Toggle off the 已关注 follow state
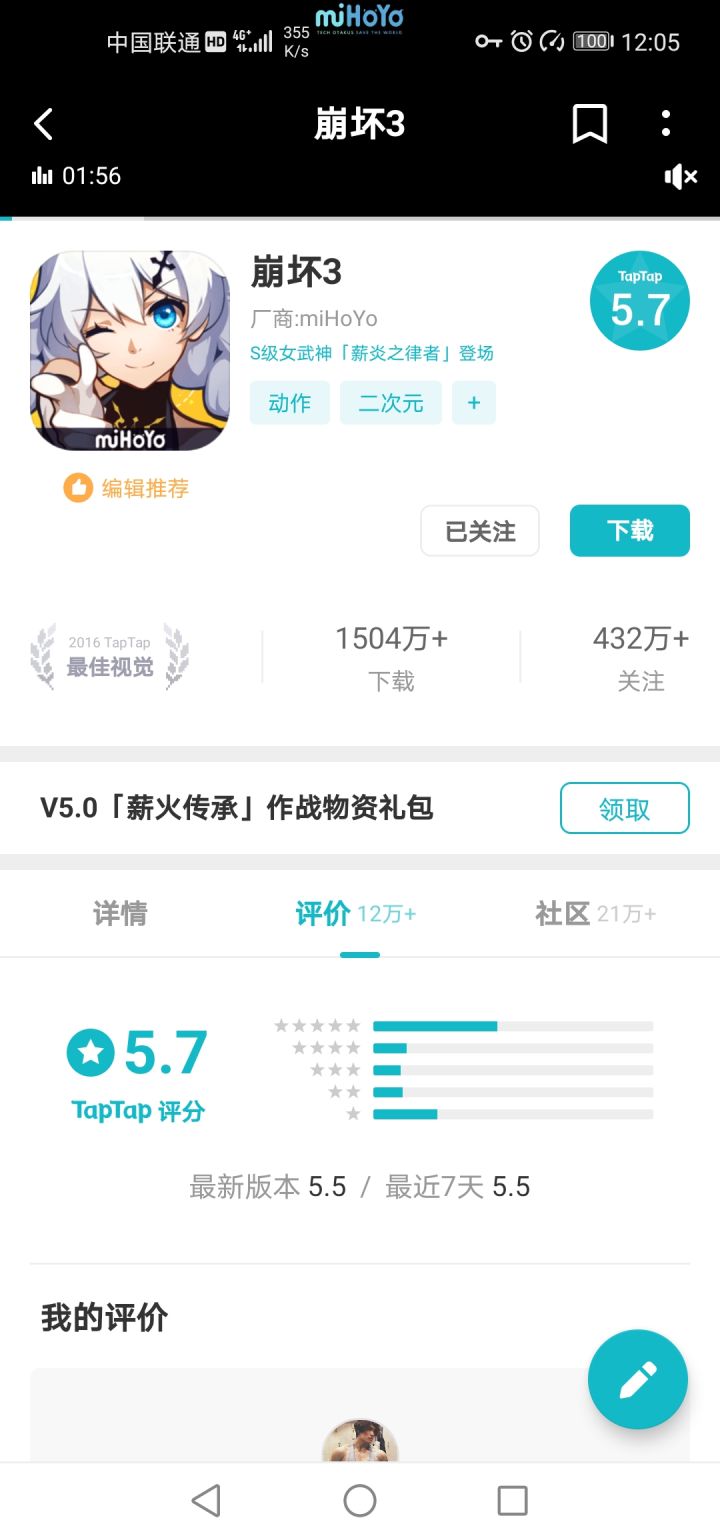 (x=479, y=532)
